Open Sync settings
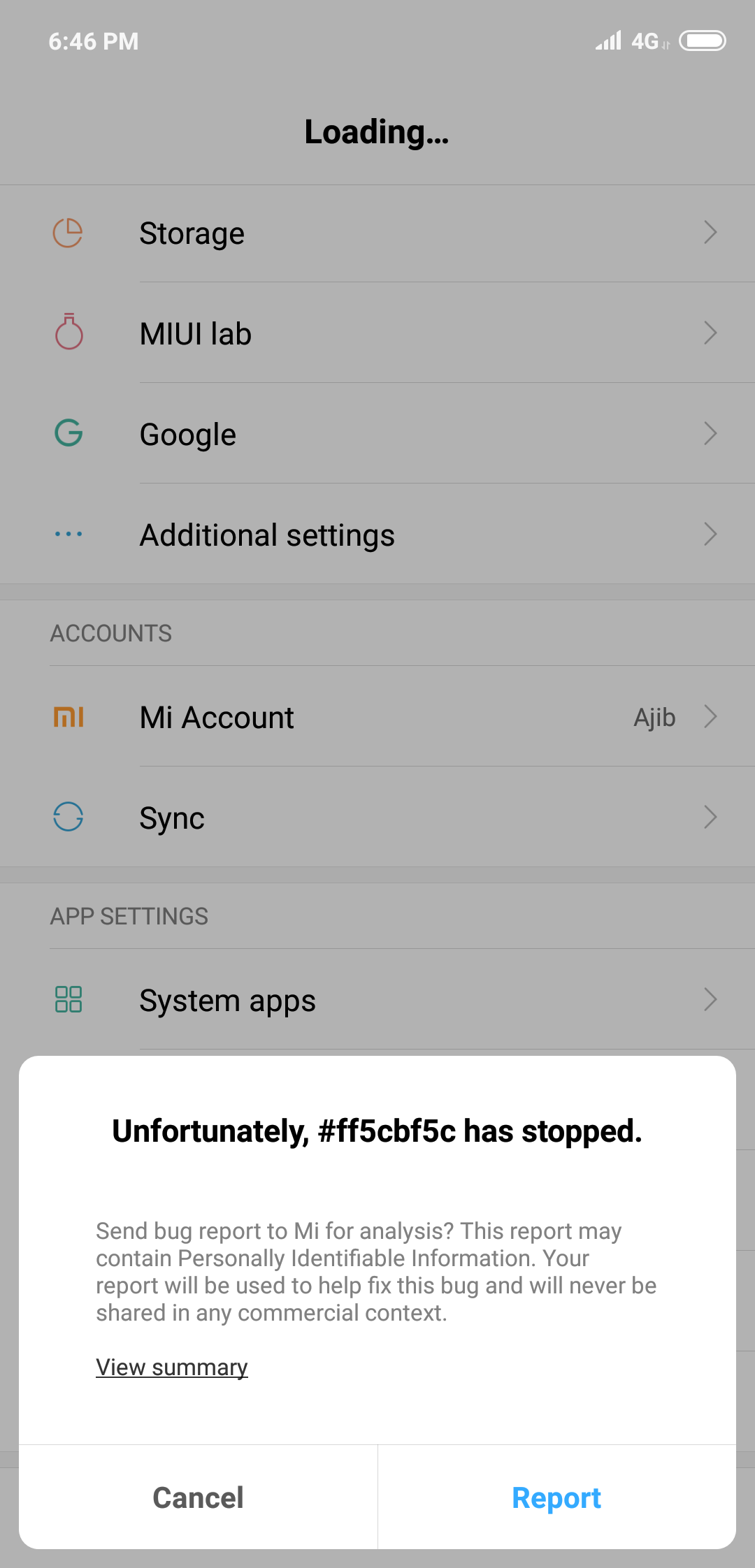Viewport: 755px width, 1568px height. click(x=377, y=818)
